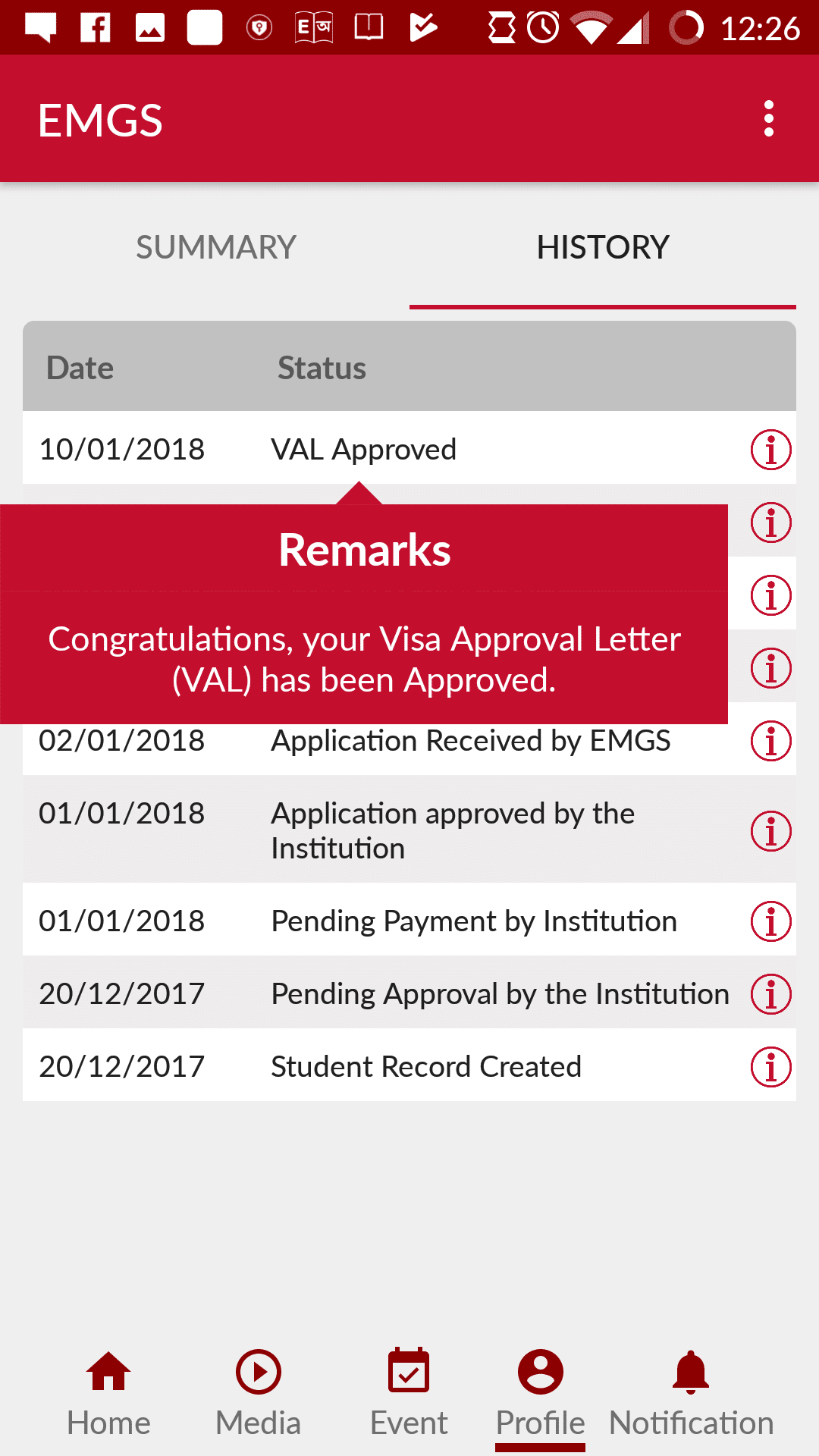Open info for Student Record Created

770,1067
